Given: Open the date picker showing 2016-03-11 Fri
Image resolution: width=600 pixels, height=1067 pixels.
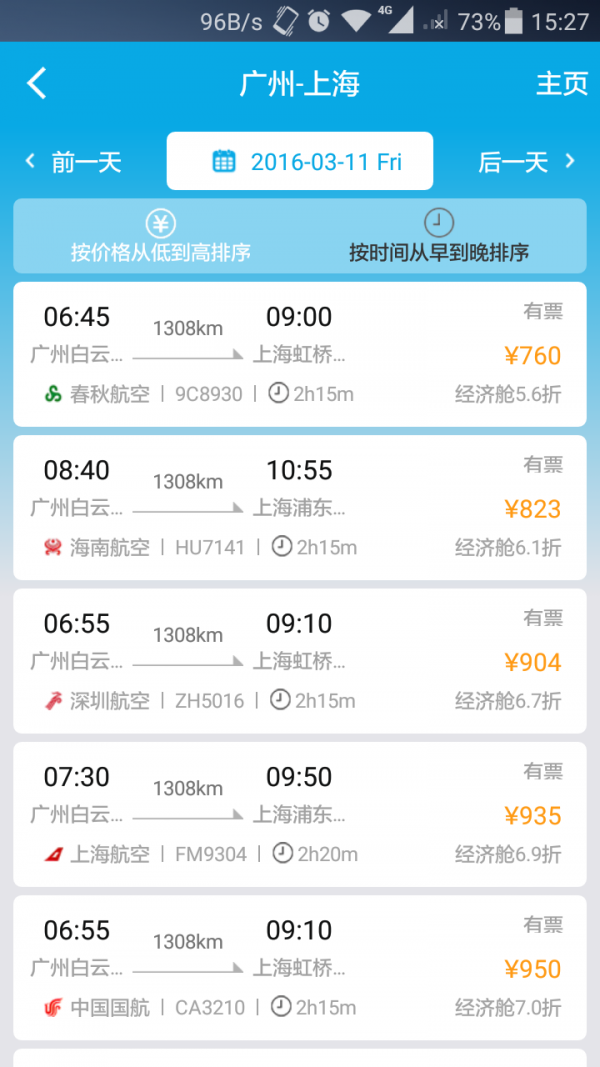Looking at the screenshot, I should point(300,161).
